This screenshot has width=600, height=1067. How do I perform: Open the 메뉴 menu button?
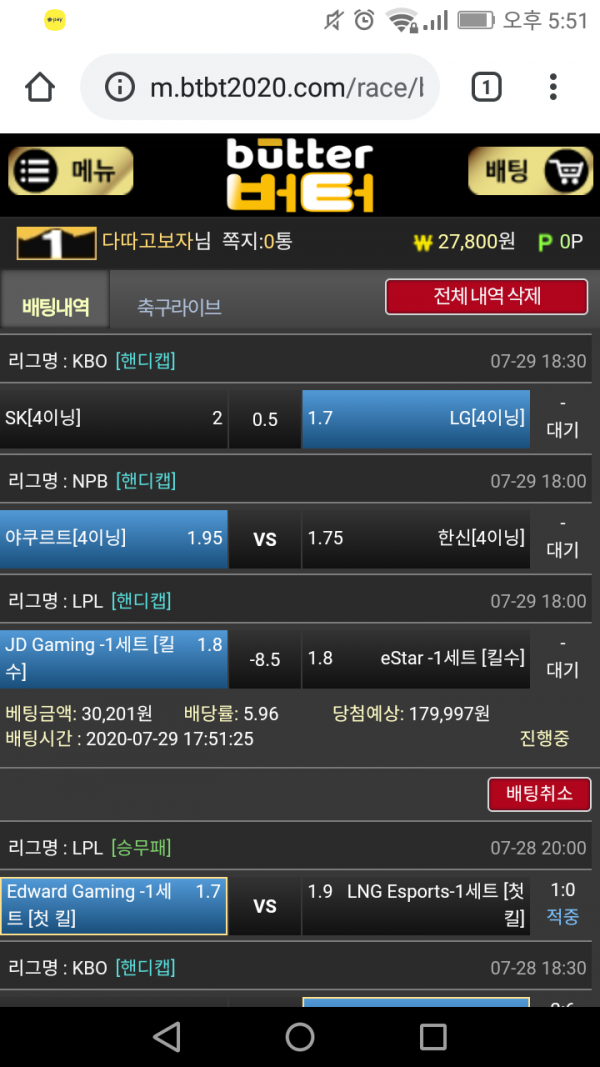click(x=70, y=171)
